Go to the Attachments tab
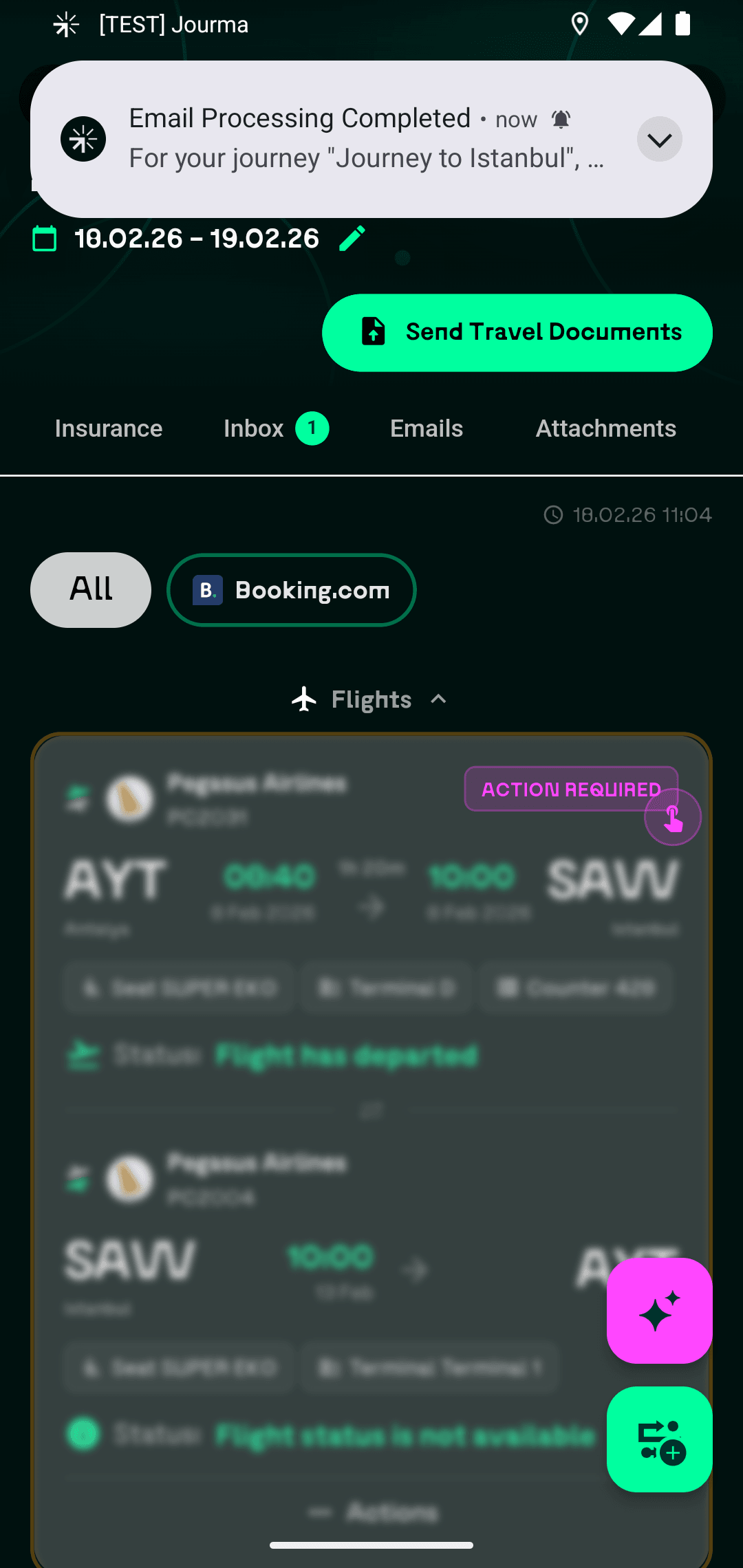The image size is (743, 1568). click(x=605, y=428)
